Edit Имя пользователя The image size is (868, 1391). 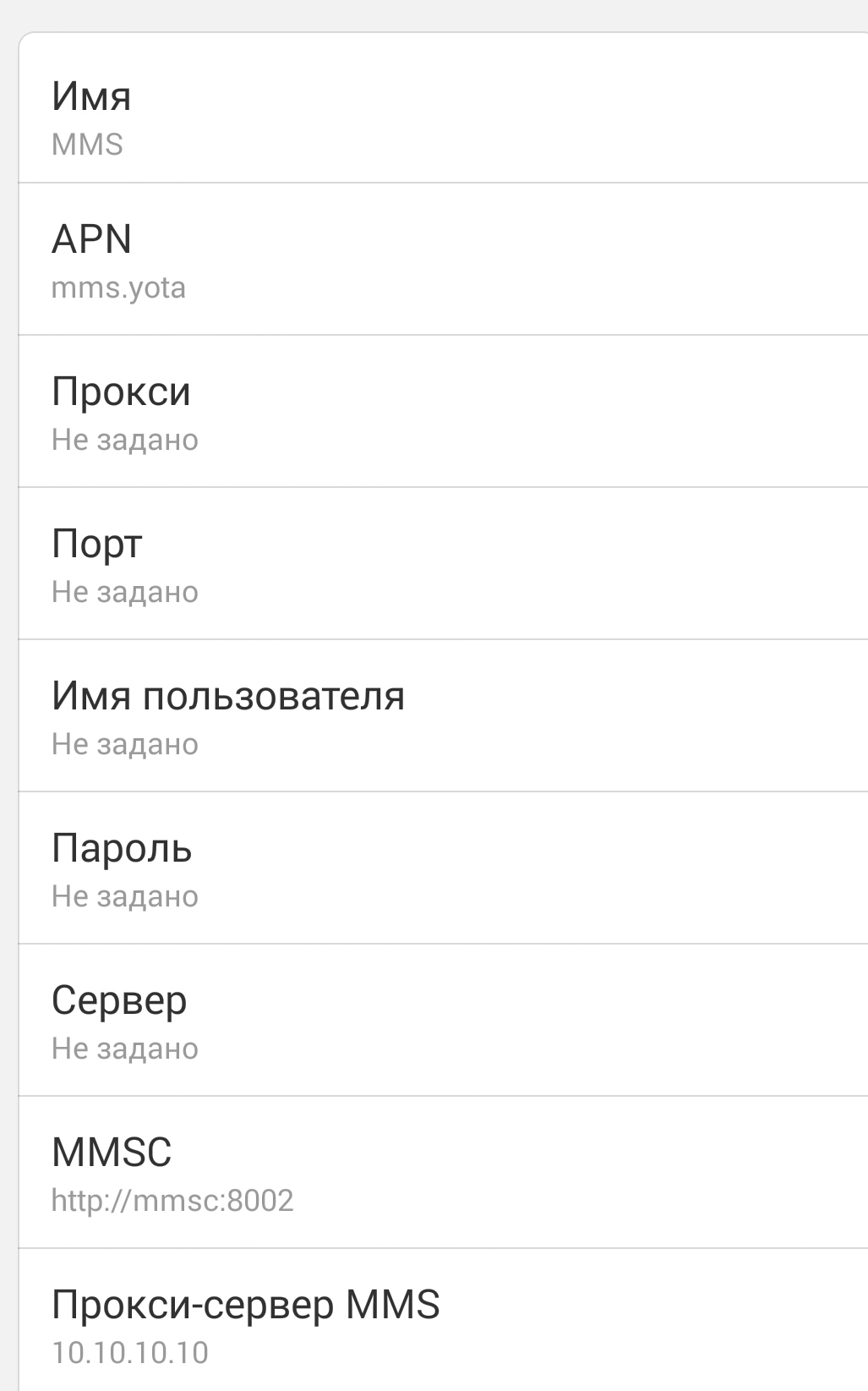coord(443,716)
